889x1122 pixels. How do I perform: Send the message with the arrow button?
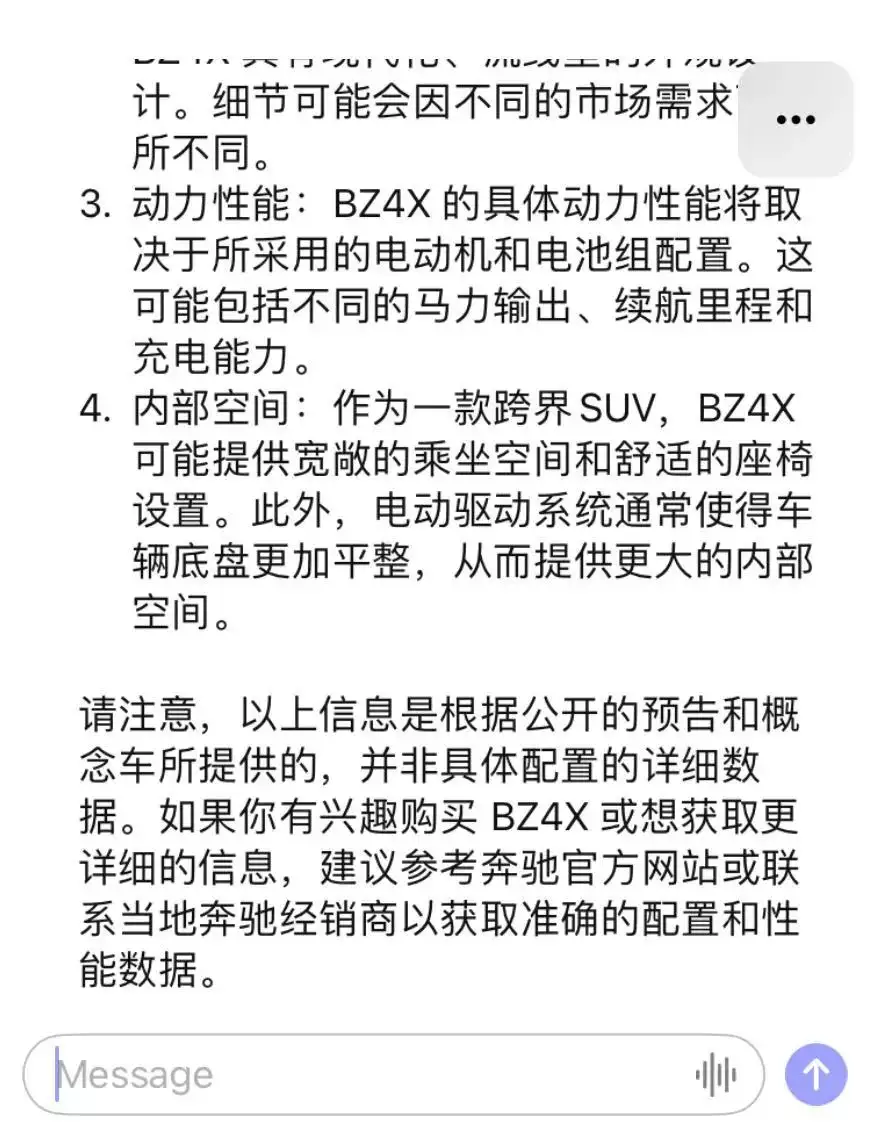(x=816, y=1075)
